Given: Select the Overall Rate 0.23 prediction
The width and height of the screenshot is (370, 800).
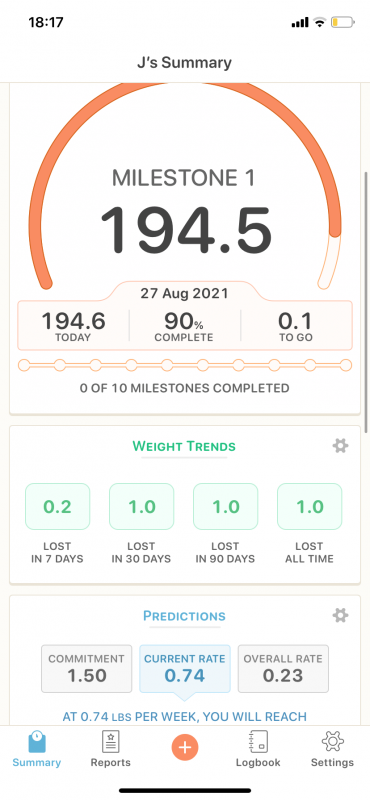Looking at the screenshot, I should coord(283,669).
